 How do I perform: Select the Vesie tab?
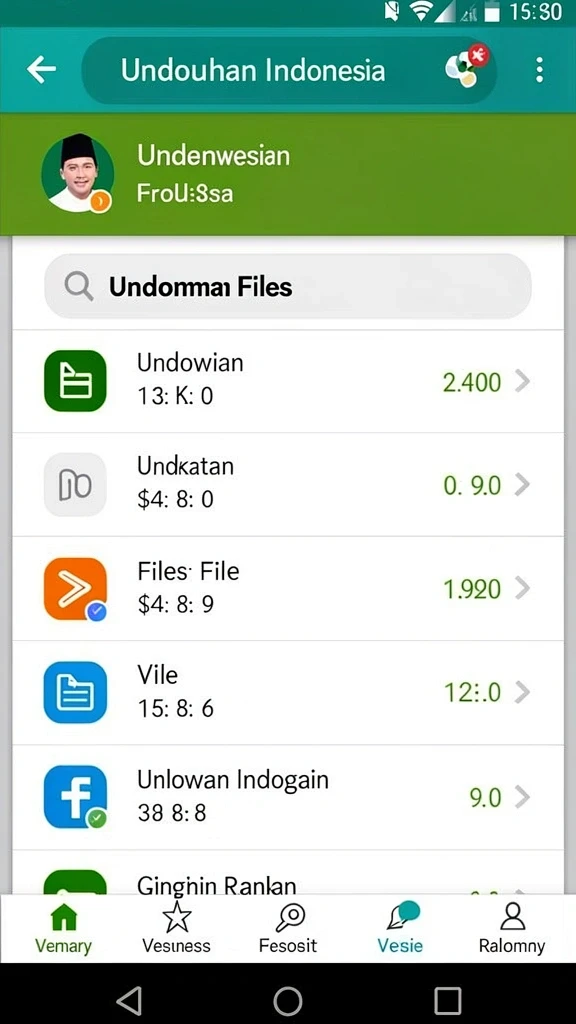pyautogui.click(x=400, y=929)
